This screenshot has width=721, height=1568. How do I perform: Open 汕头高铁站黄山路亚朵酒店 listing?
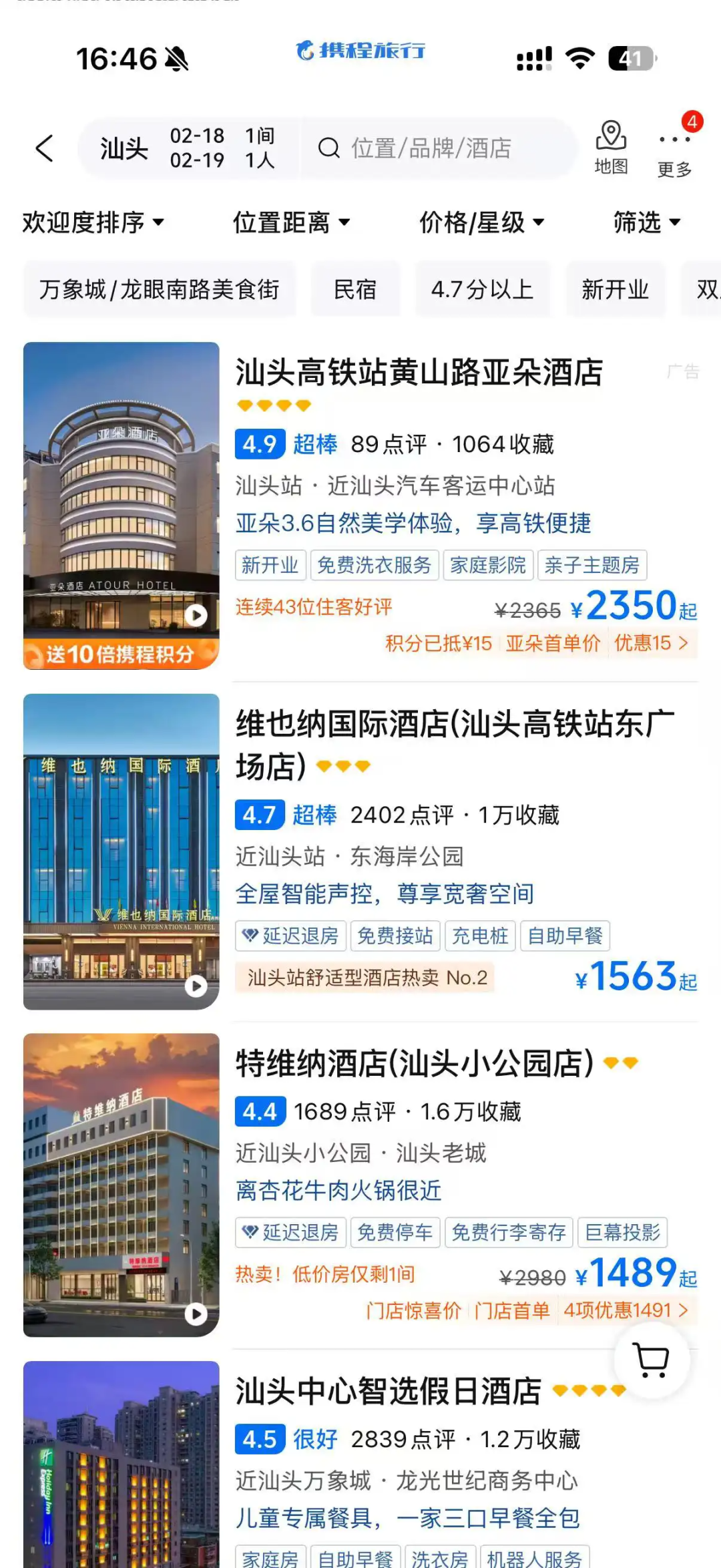click(419, 373)
